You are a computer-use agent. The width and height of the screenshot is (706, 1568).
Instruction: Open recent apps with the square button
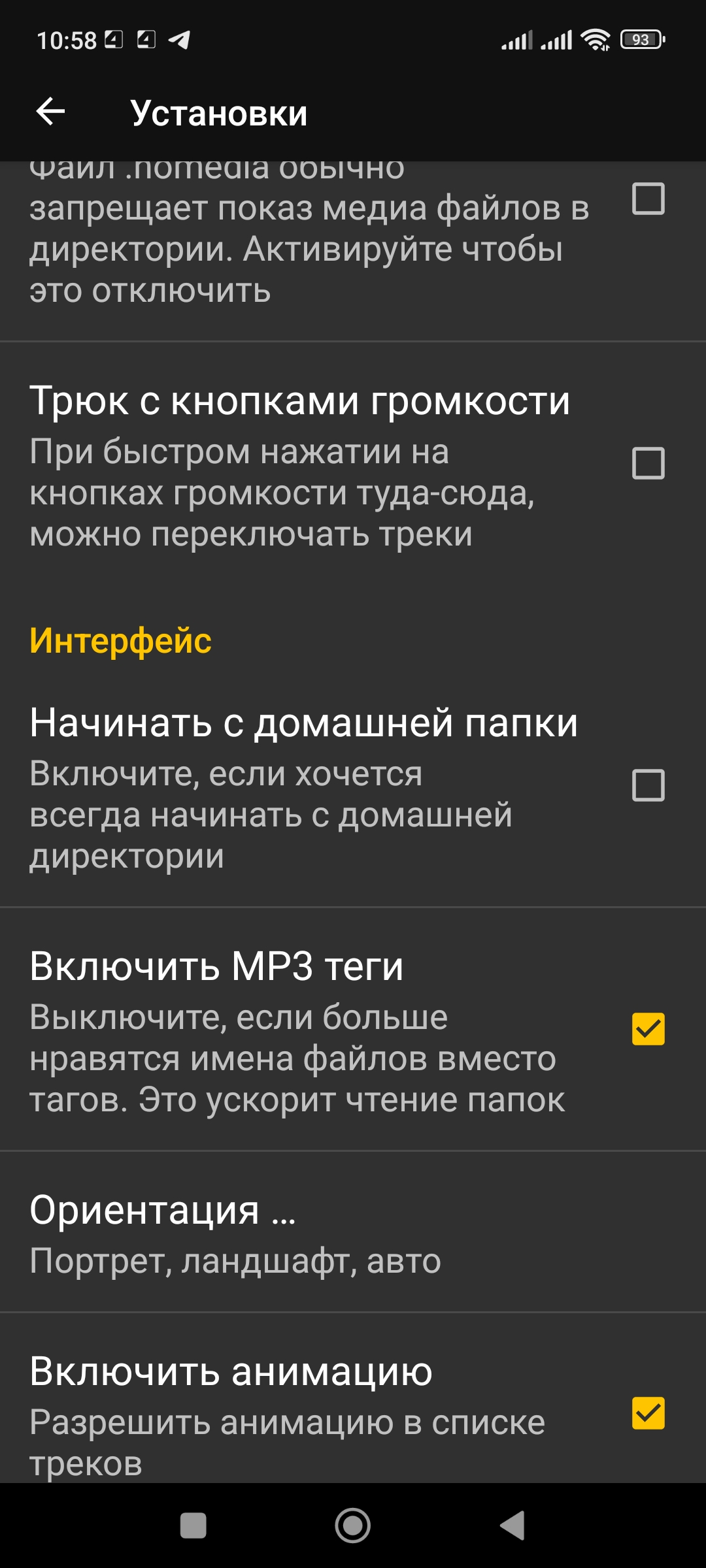point(193,1526)
